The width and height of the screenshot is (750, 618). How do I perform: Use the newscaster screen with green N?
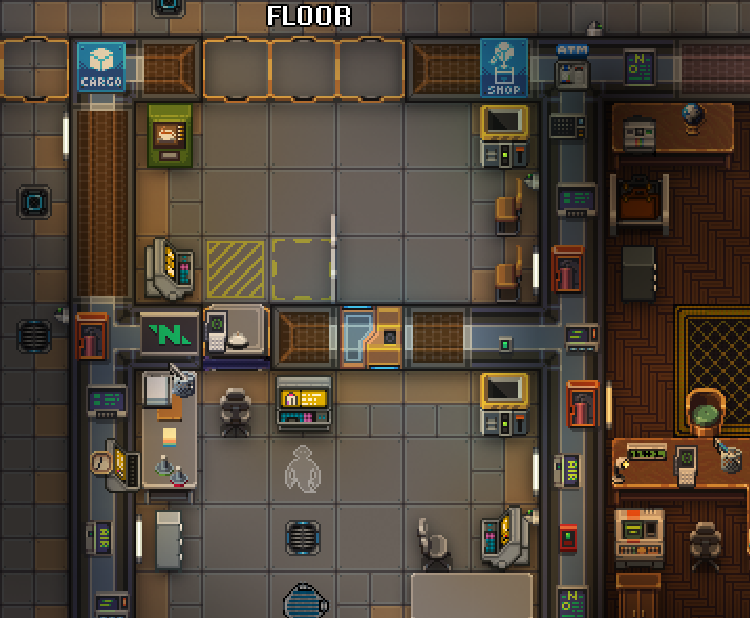click(168, 333)
